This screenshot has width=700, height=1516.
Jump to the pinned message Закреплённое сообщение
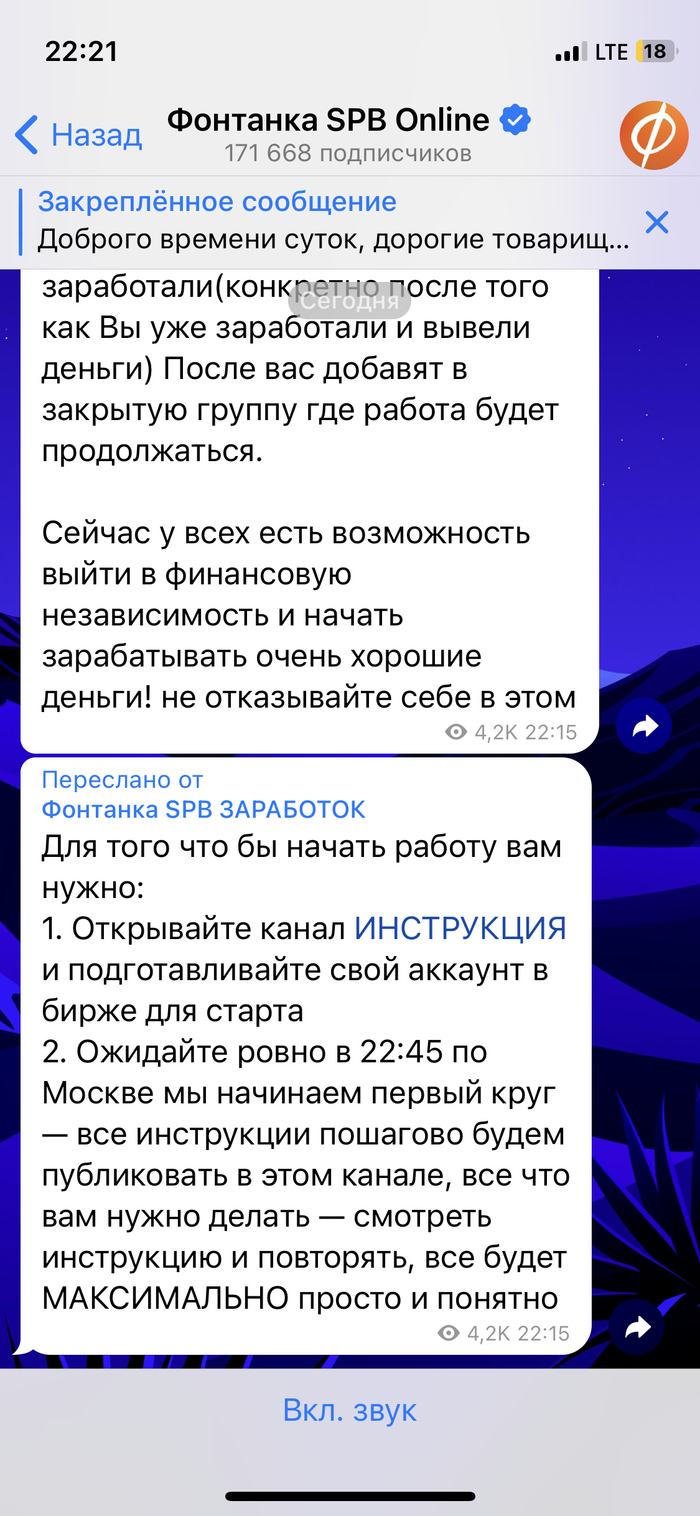330,221
